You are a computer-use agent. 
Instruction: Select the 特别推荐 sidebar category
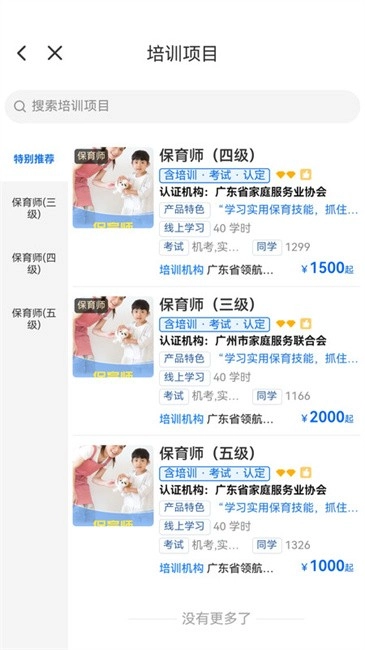(x=34, y=159)
